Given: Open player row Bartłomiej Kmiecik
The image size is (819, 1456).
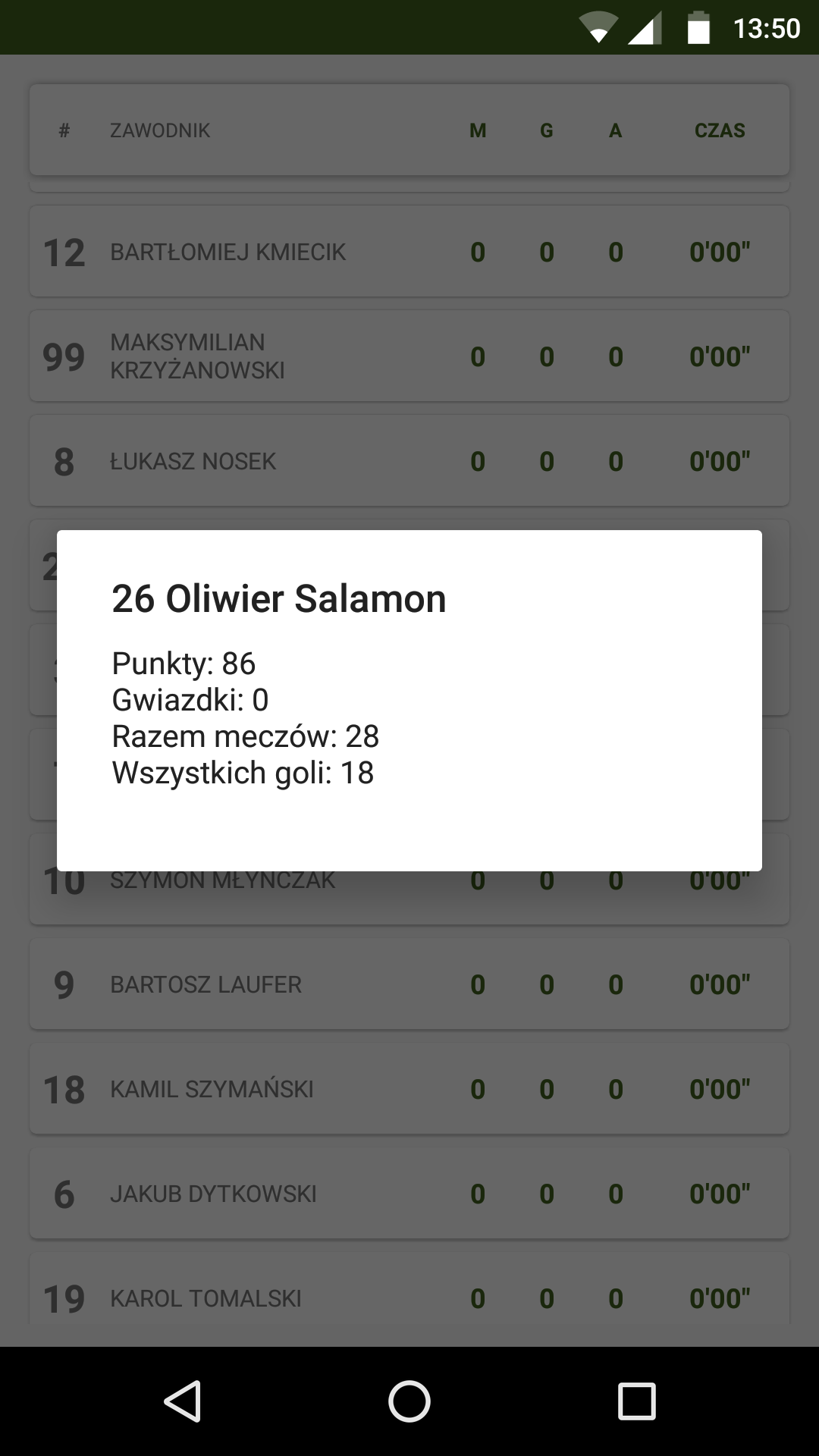Looking at the screenshot, I should [x=409, y=251].
